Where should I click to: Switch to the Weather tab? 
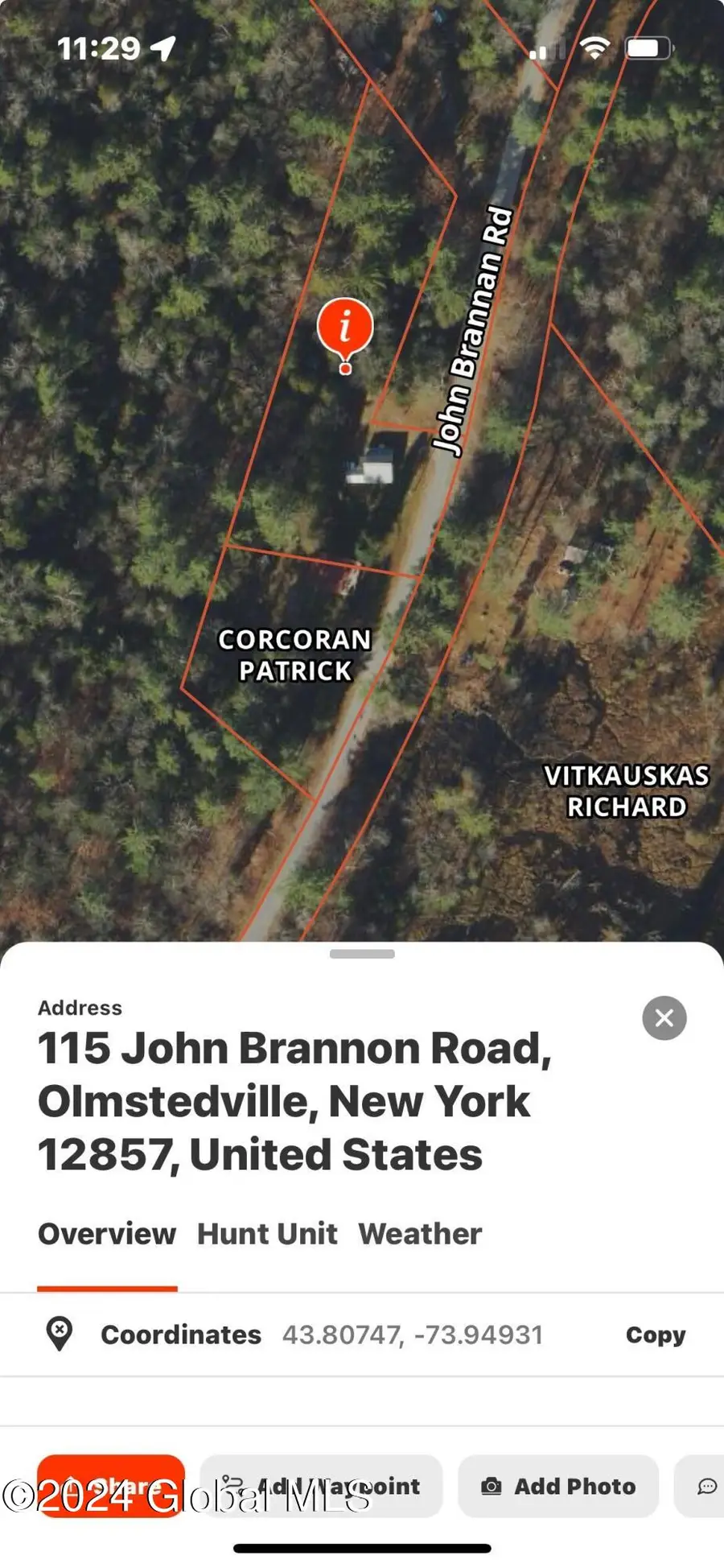coord(420,1234)
